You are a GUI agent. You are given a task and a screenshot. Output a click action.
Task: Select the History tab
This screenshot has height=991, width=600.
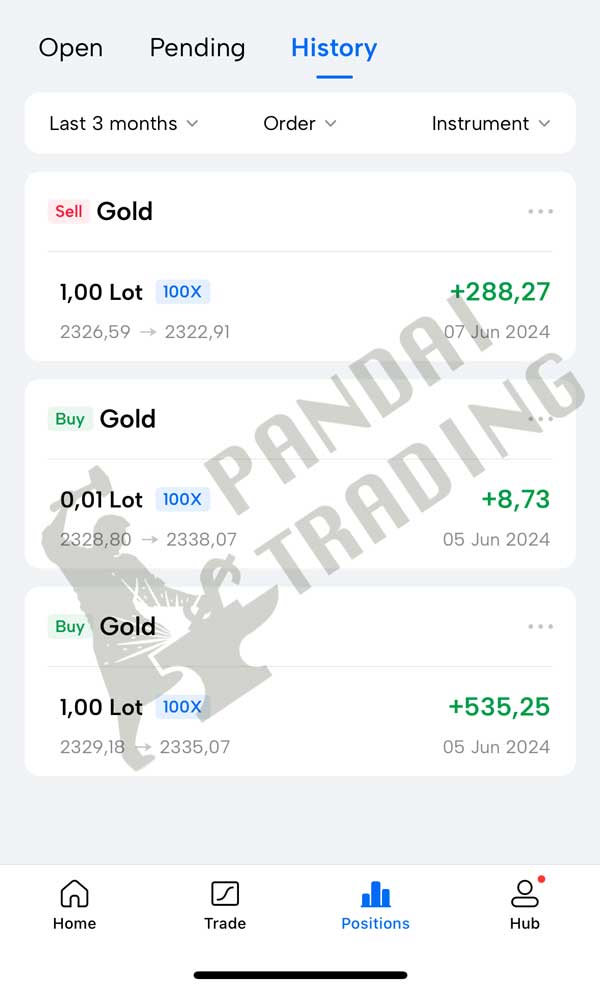pyautogui.click(x=333, y=48)
